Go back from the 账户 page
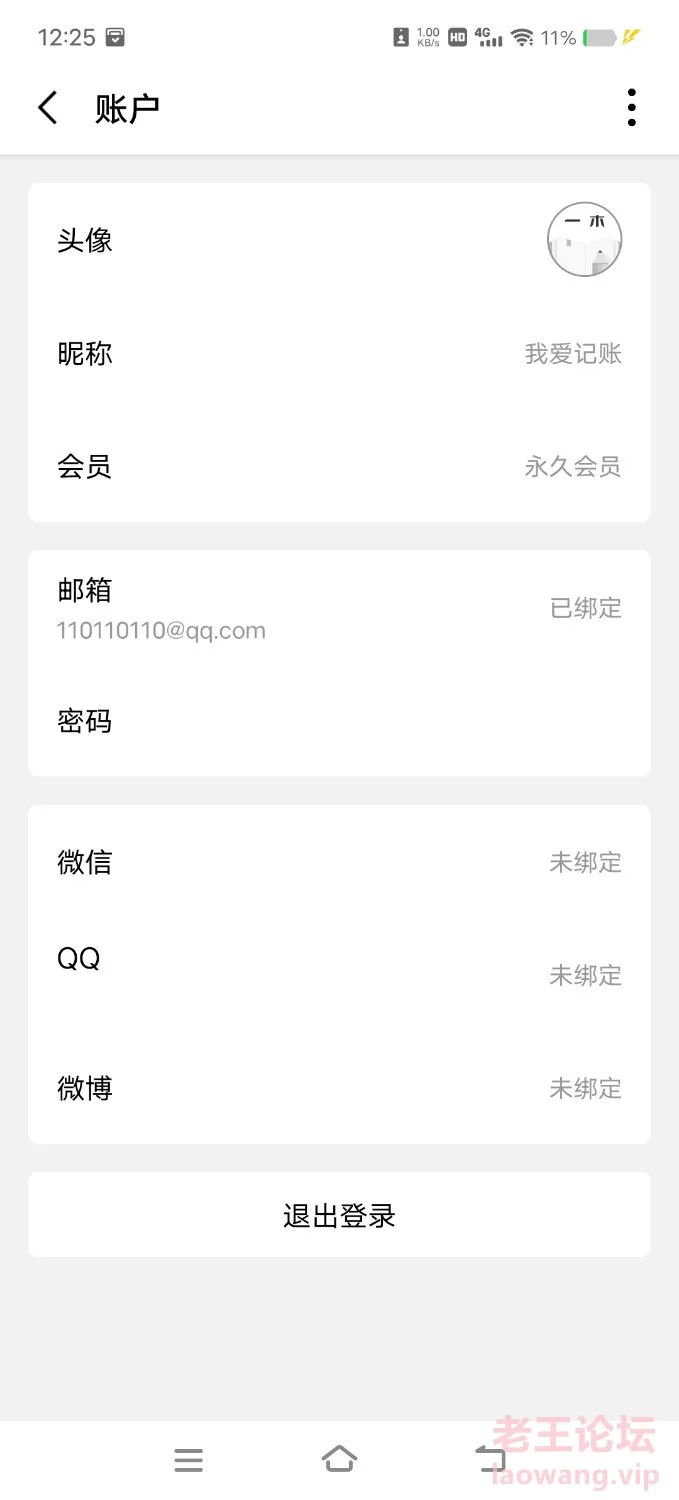Screen dimensions: 679x1500 (47, 107)
